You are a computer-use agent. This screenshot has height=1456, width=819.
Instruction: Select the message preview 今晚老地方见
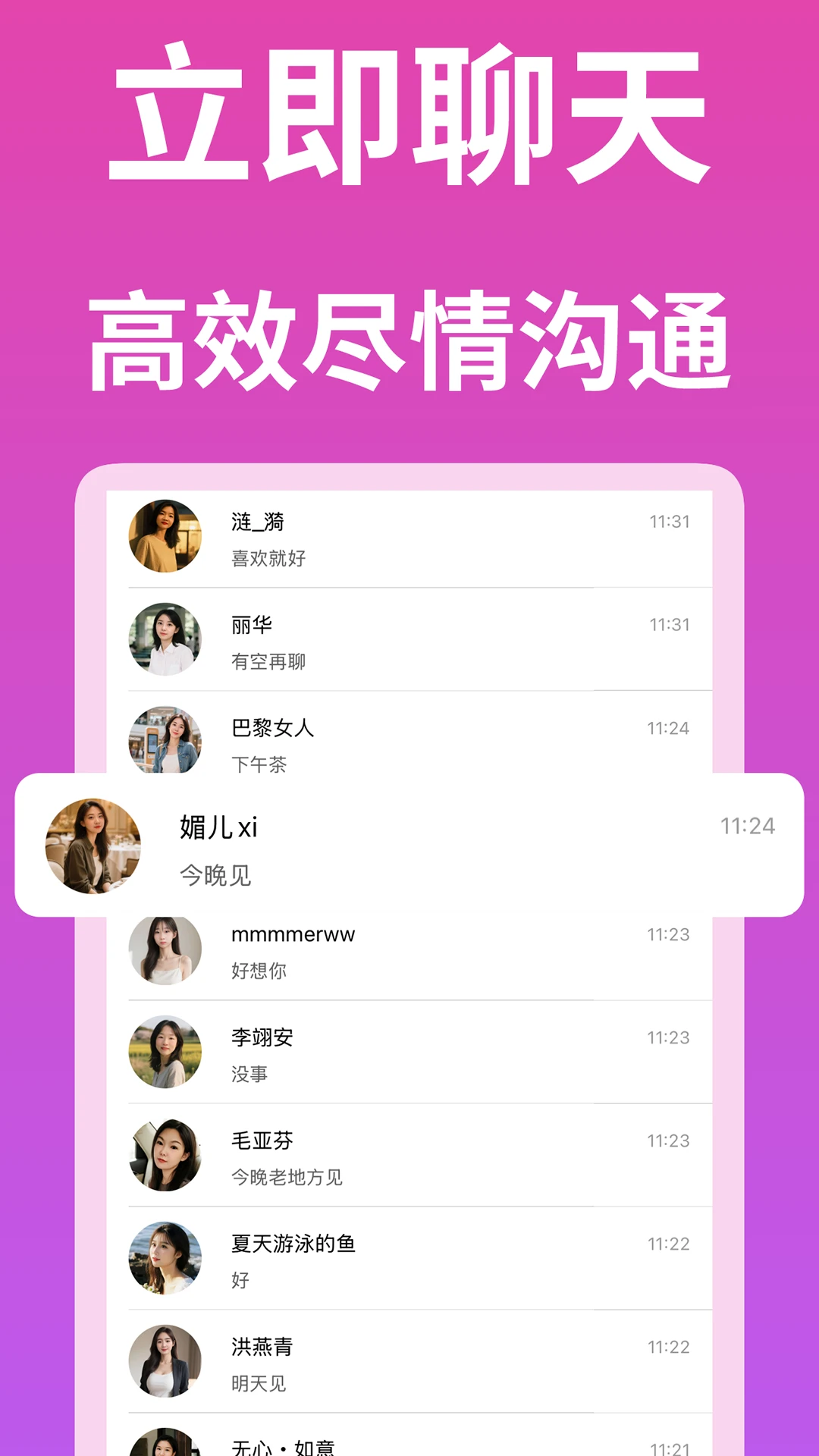pos(286,1178)
